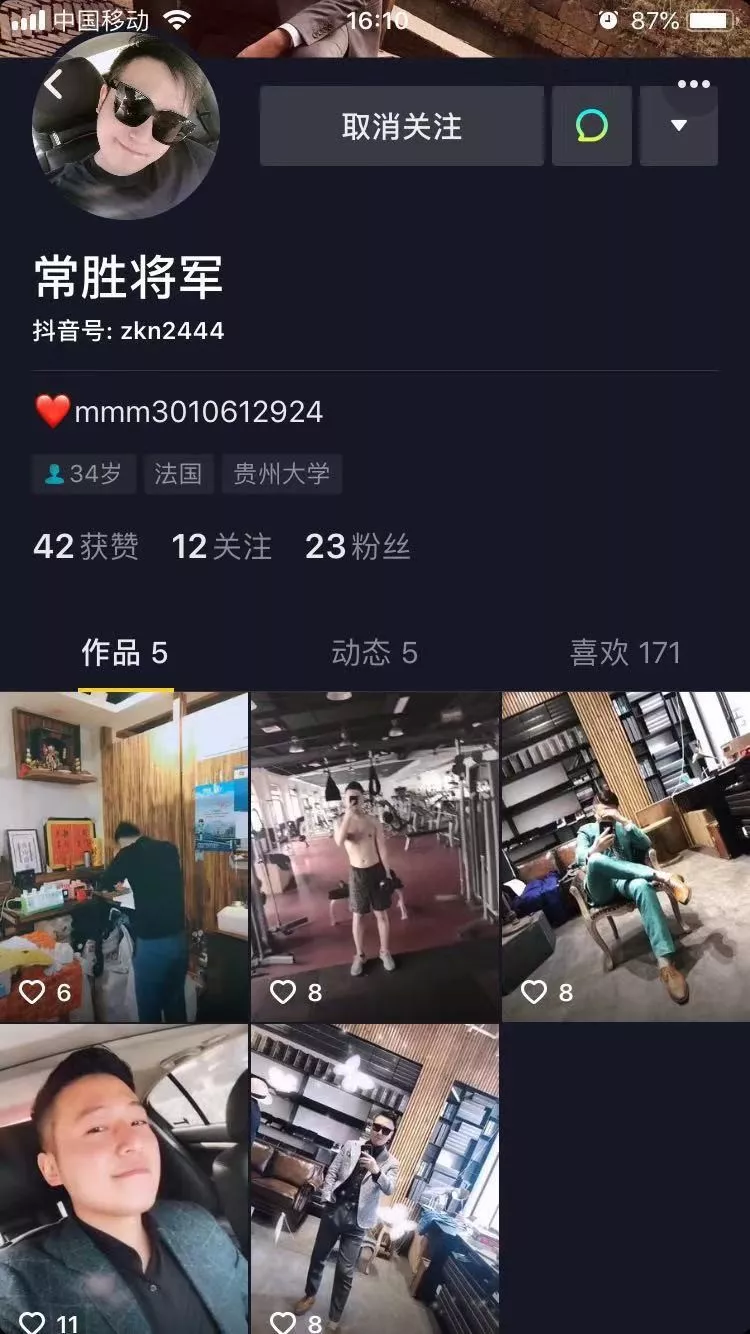Open the three-dot overflow menu
The height and width of the screenshot is (1334, 750).
point(693,85)
